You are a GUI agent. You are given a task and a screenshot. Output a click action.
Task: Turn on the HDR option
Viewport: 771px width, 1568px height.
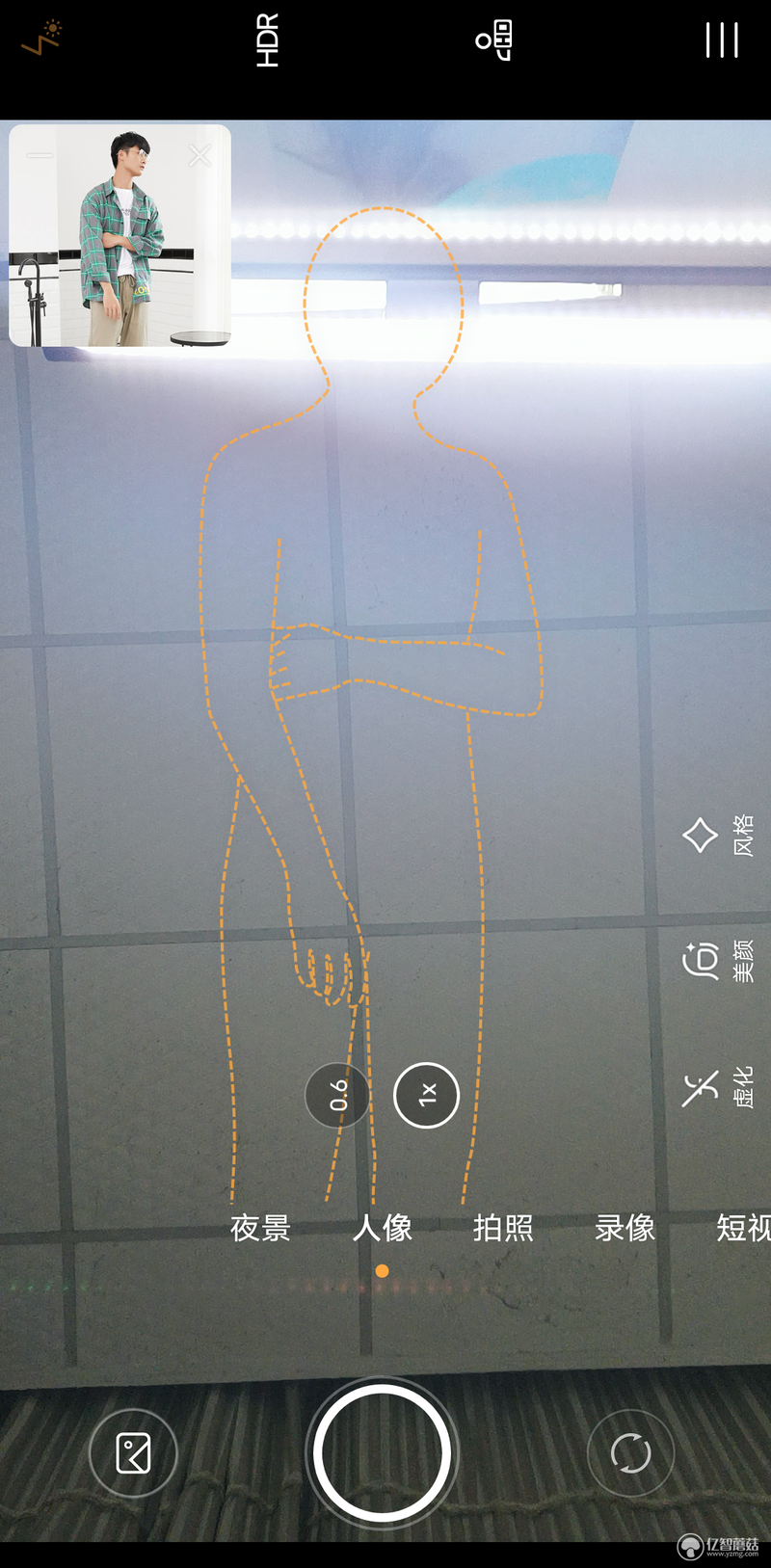click(267, 40)
